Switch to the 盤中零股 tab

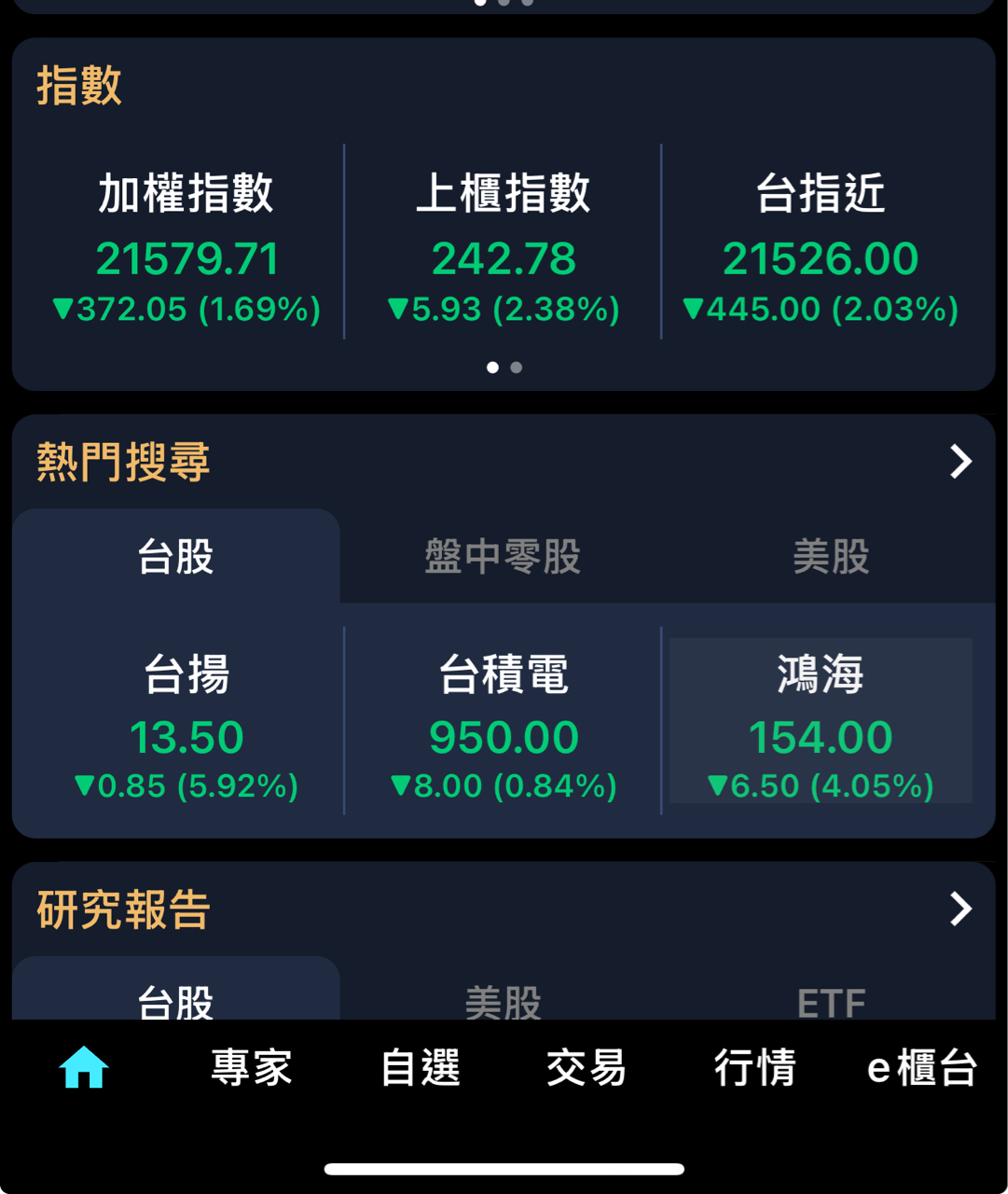(503, 557)
